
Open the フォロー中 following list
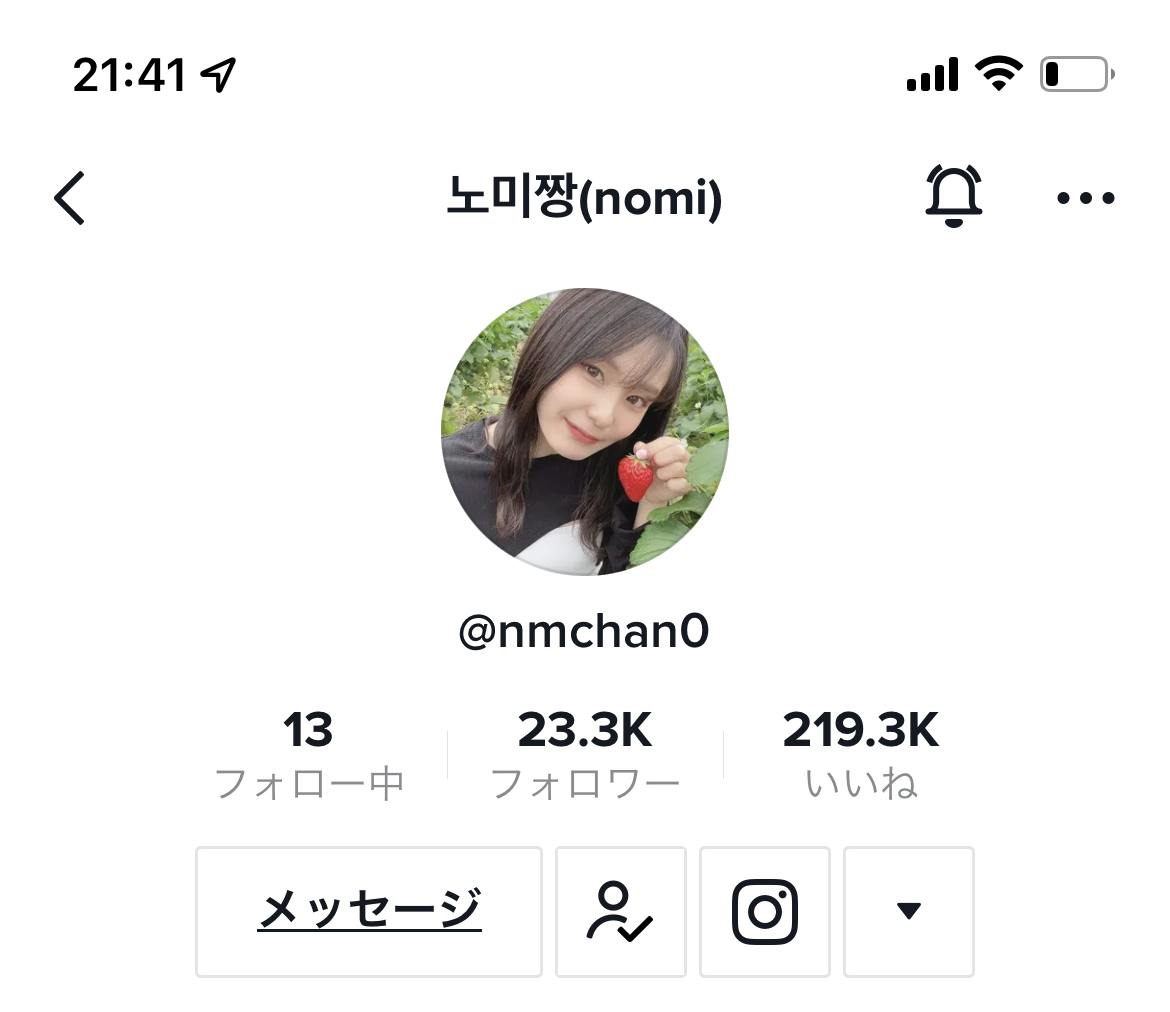pyautogui.click(x=309, y=755)
